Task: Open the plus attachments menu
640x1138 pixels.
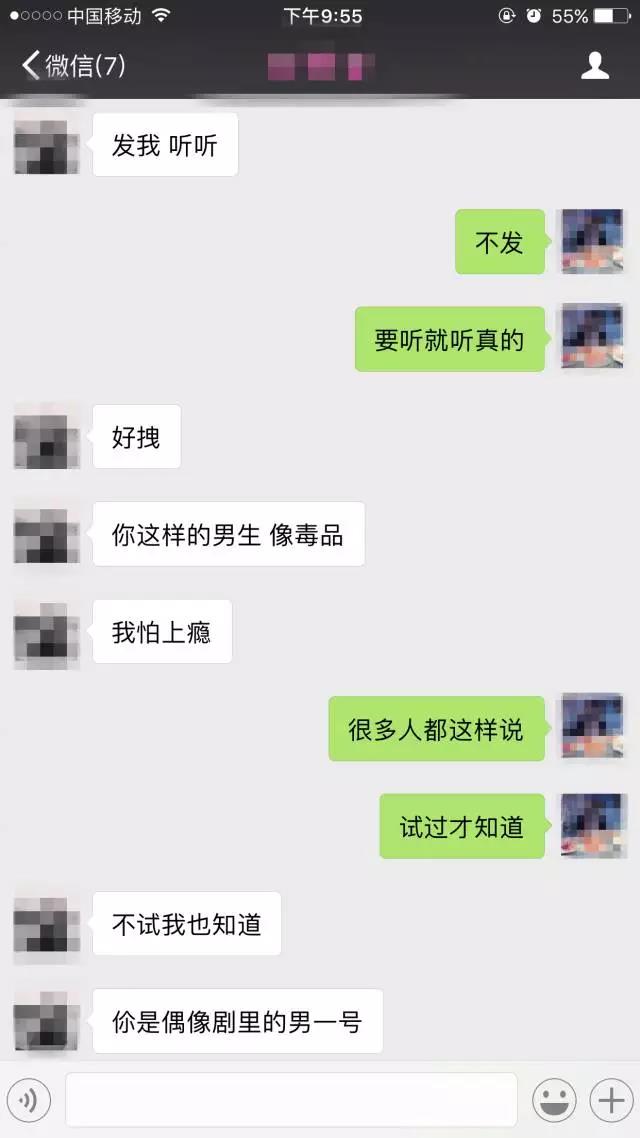Action: pyautogui.click(x=609, y=1100)
